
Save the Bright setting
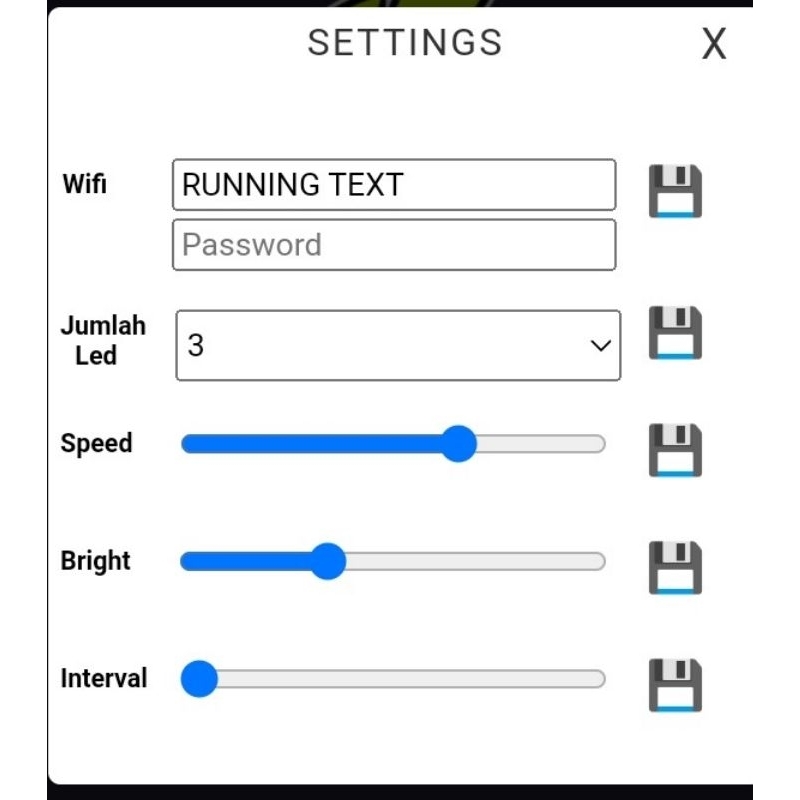point(675,567)
